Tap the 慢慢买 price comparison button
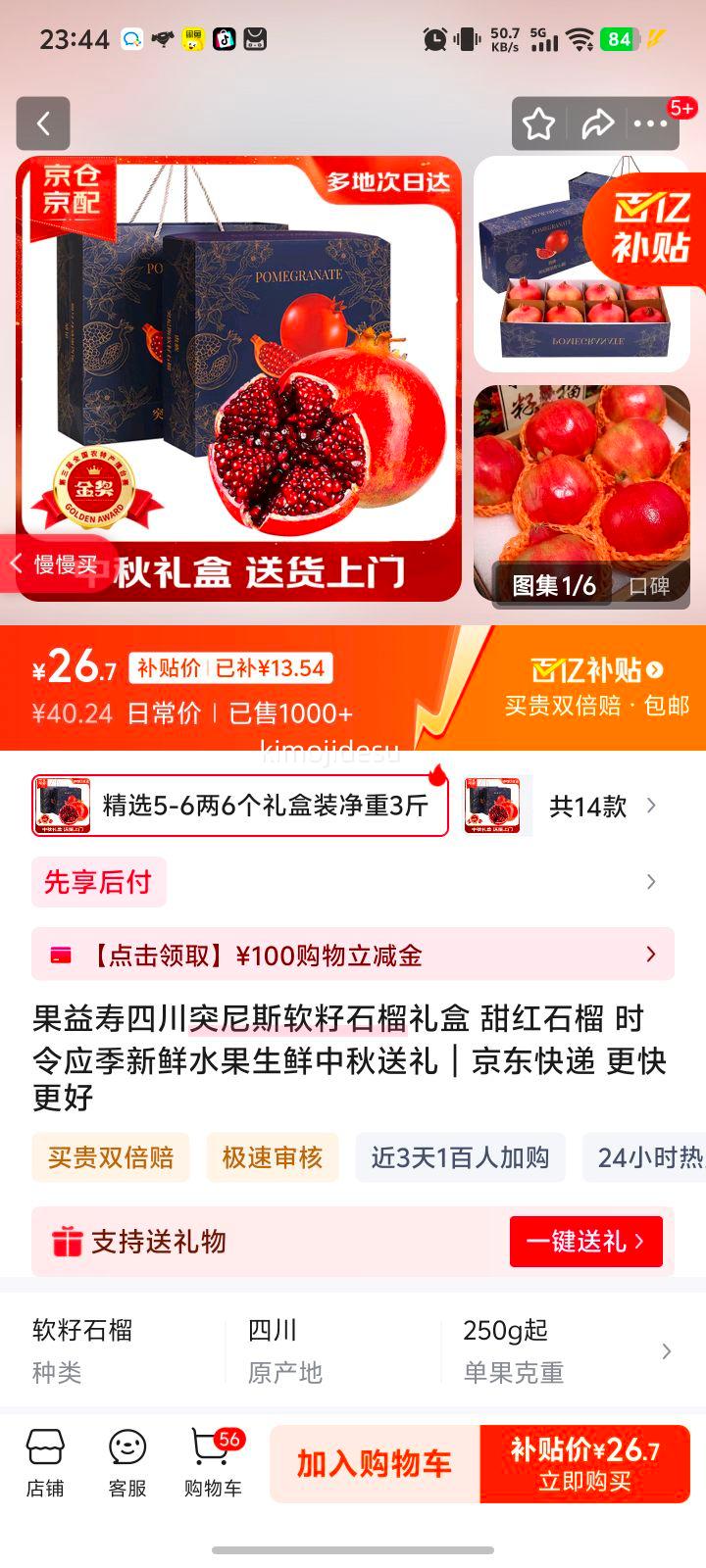Screen dimensions: 706x1568 [x=59, y=563]
